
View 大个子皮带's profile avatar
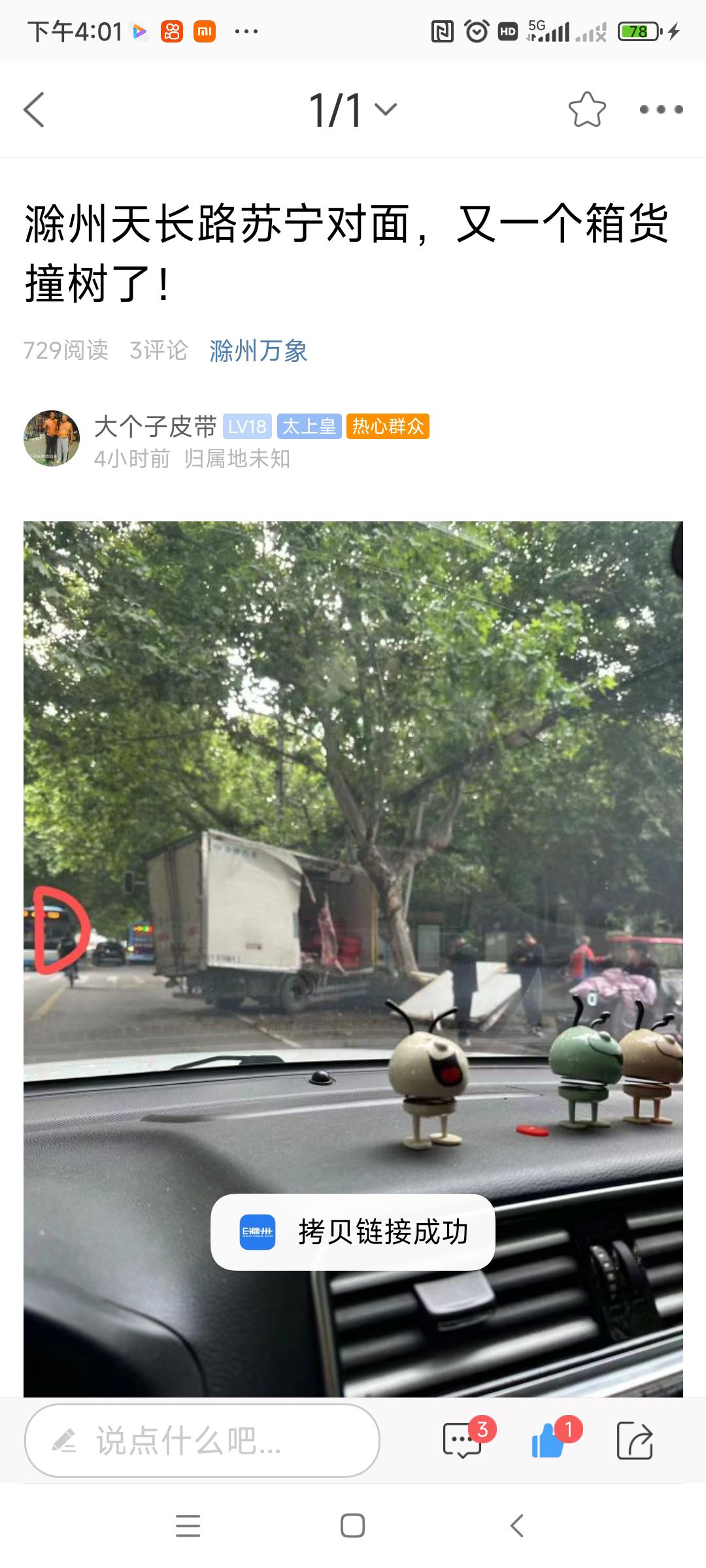point(52,438)
